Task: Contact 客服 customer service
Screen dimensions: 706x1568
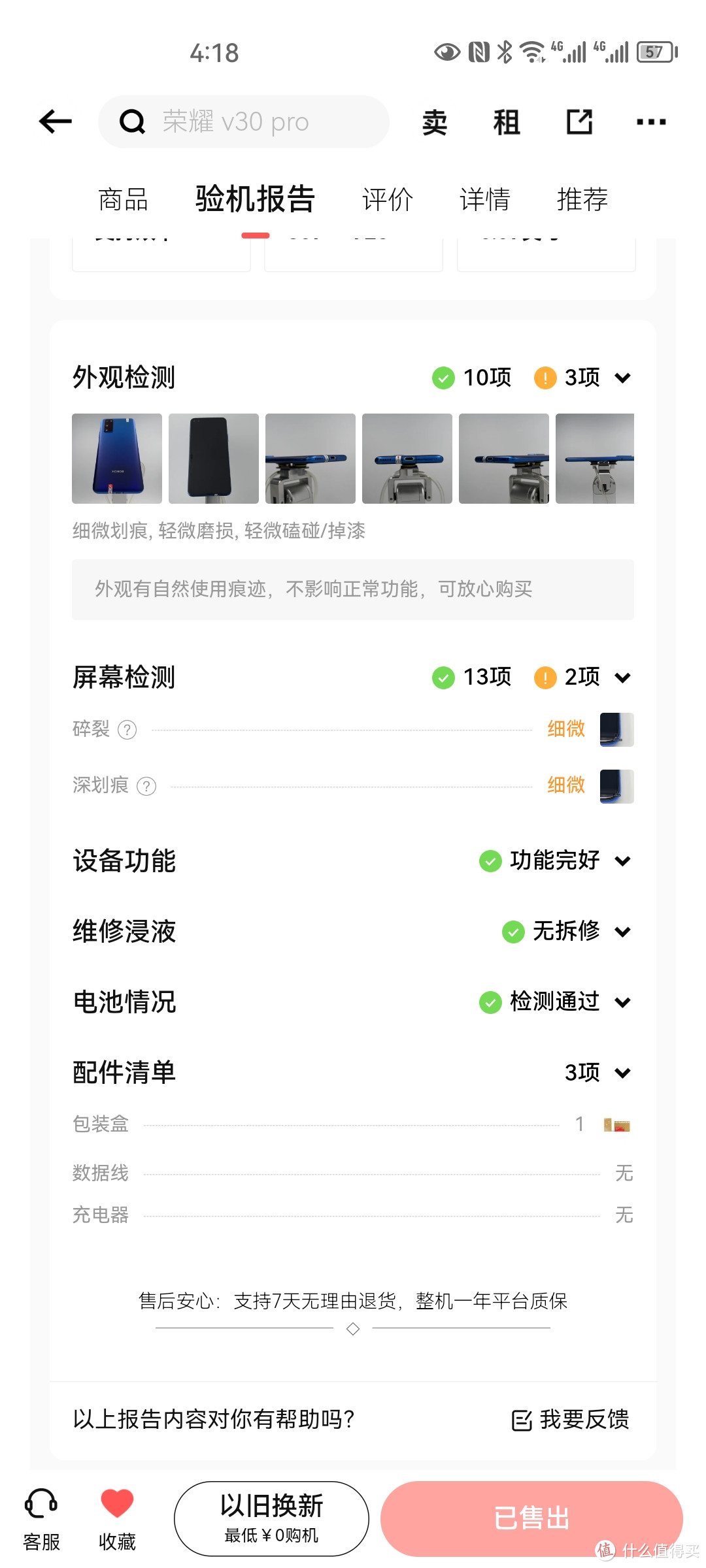Action: click(x=41, y=1518)
